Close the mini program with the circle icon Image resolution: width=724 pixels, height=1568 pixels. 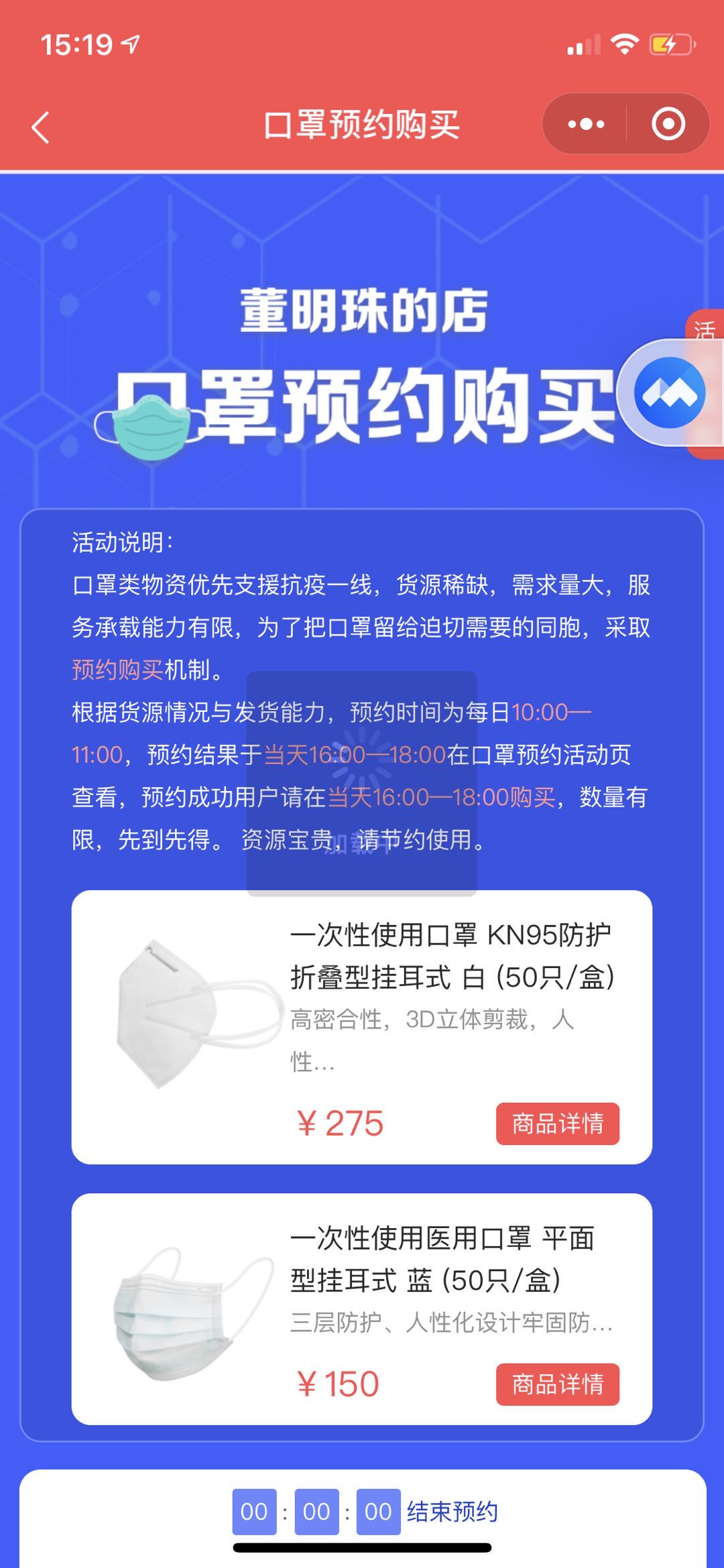coord(668,125)
